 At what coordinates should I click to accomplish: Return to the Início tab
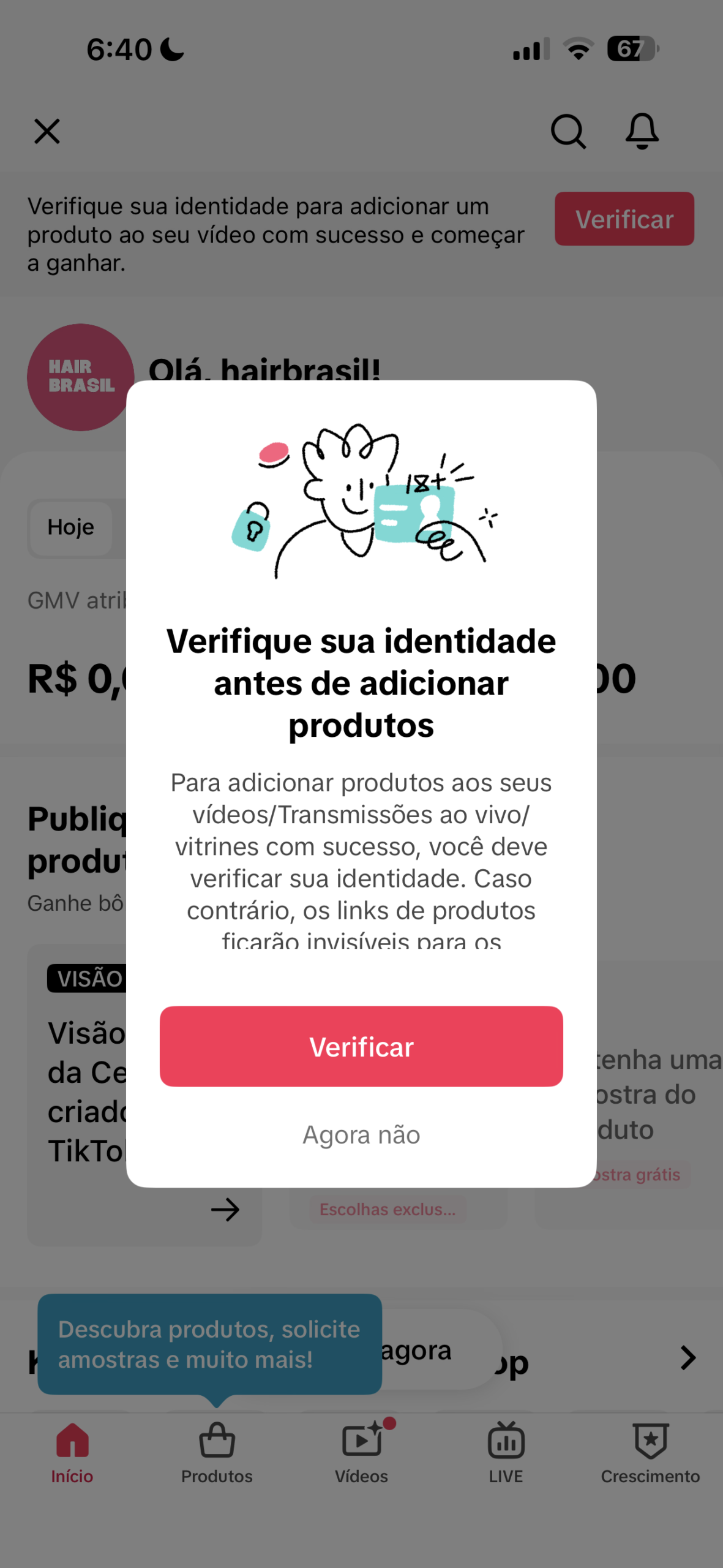[x=72, y=1453]
